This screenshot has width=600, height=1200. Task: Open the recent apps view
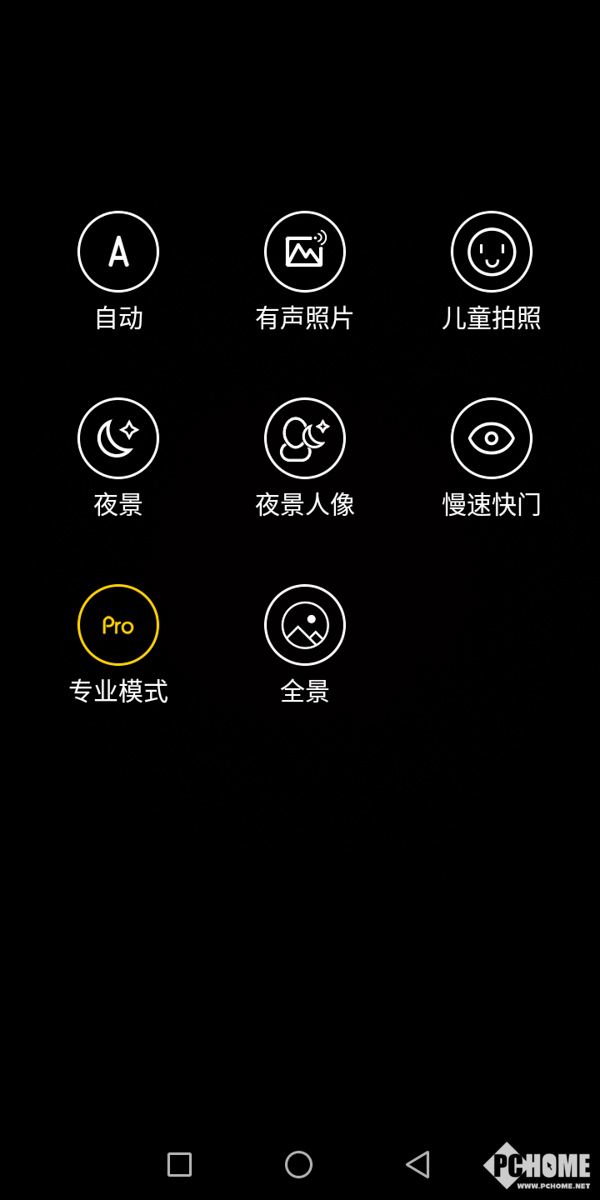click(180, 1164)
